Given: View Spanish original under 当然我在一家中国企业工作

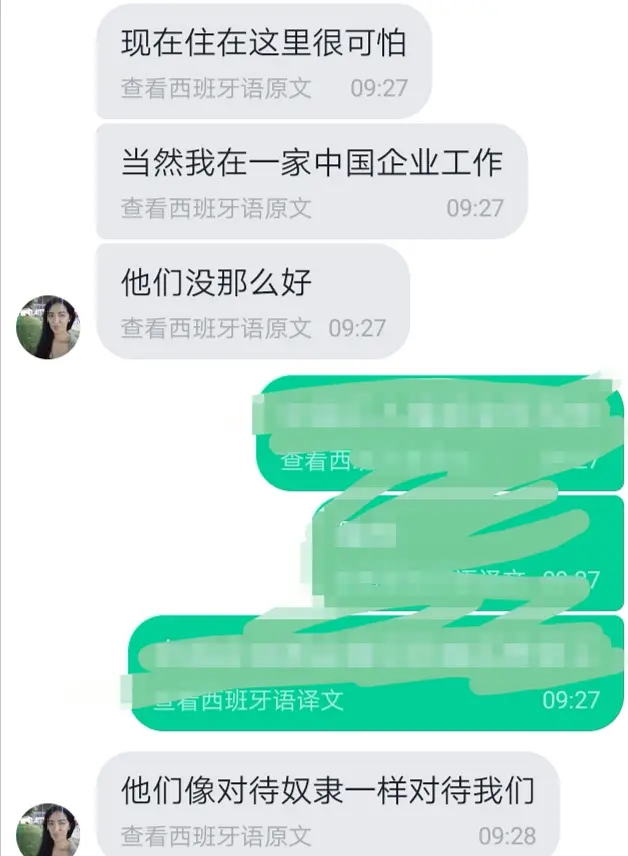Looking at the screenshot, I should [x=216, y=208].
